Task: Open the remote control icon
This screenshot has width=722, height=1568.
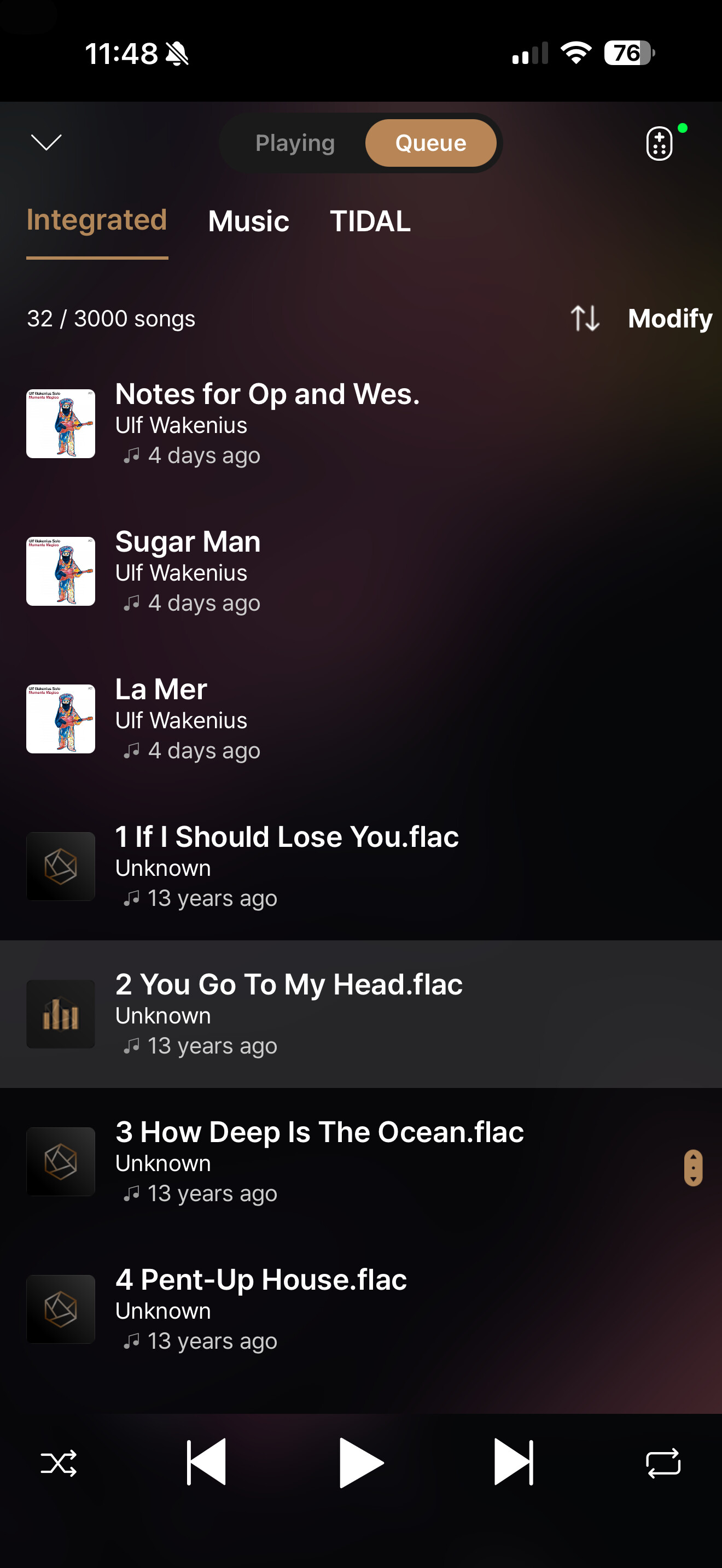Action: tap(659, 143)
